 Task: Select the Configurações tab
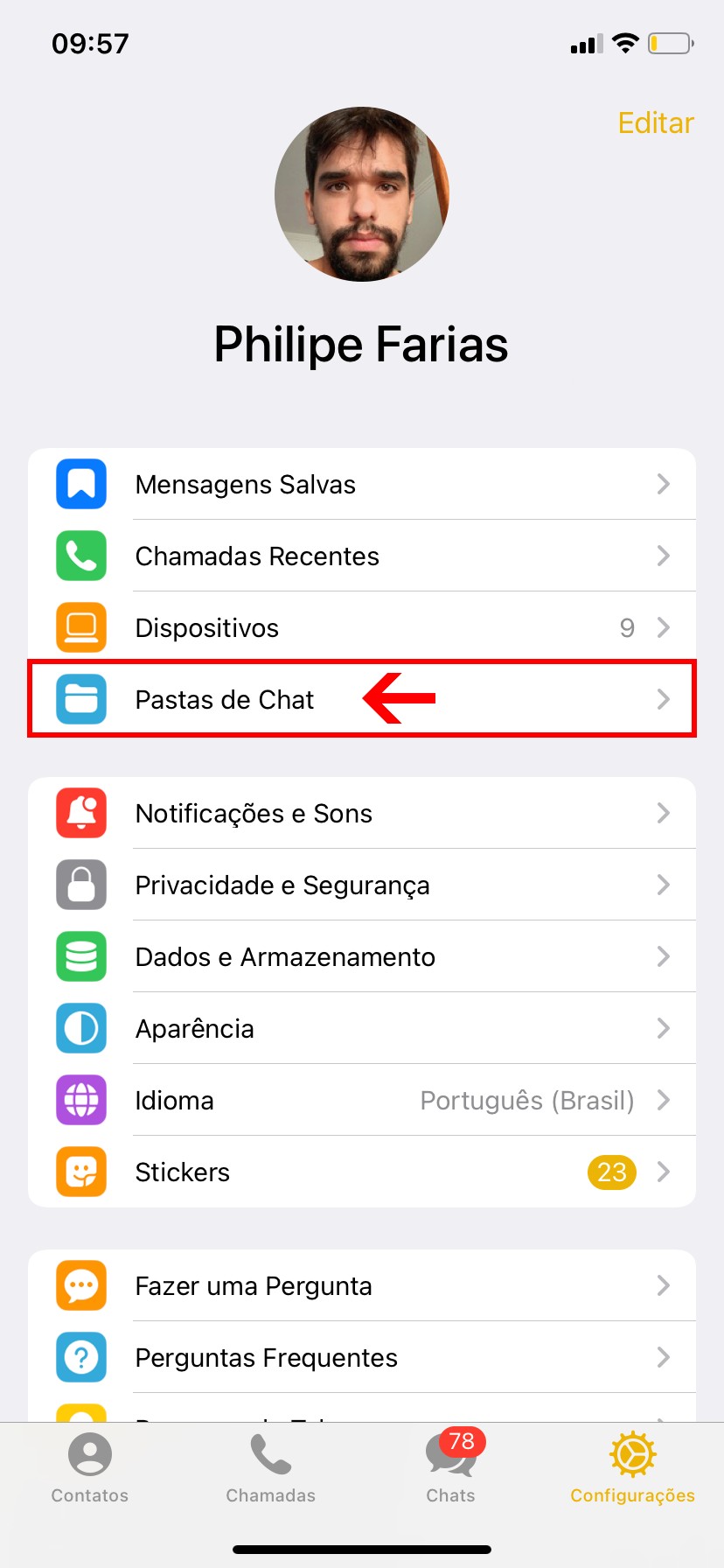click(x=632, y=1468)
